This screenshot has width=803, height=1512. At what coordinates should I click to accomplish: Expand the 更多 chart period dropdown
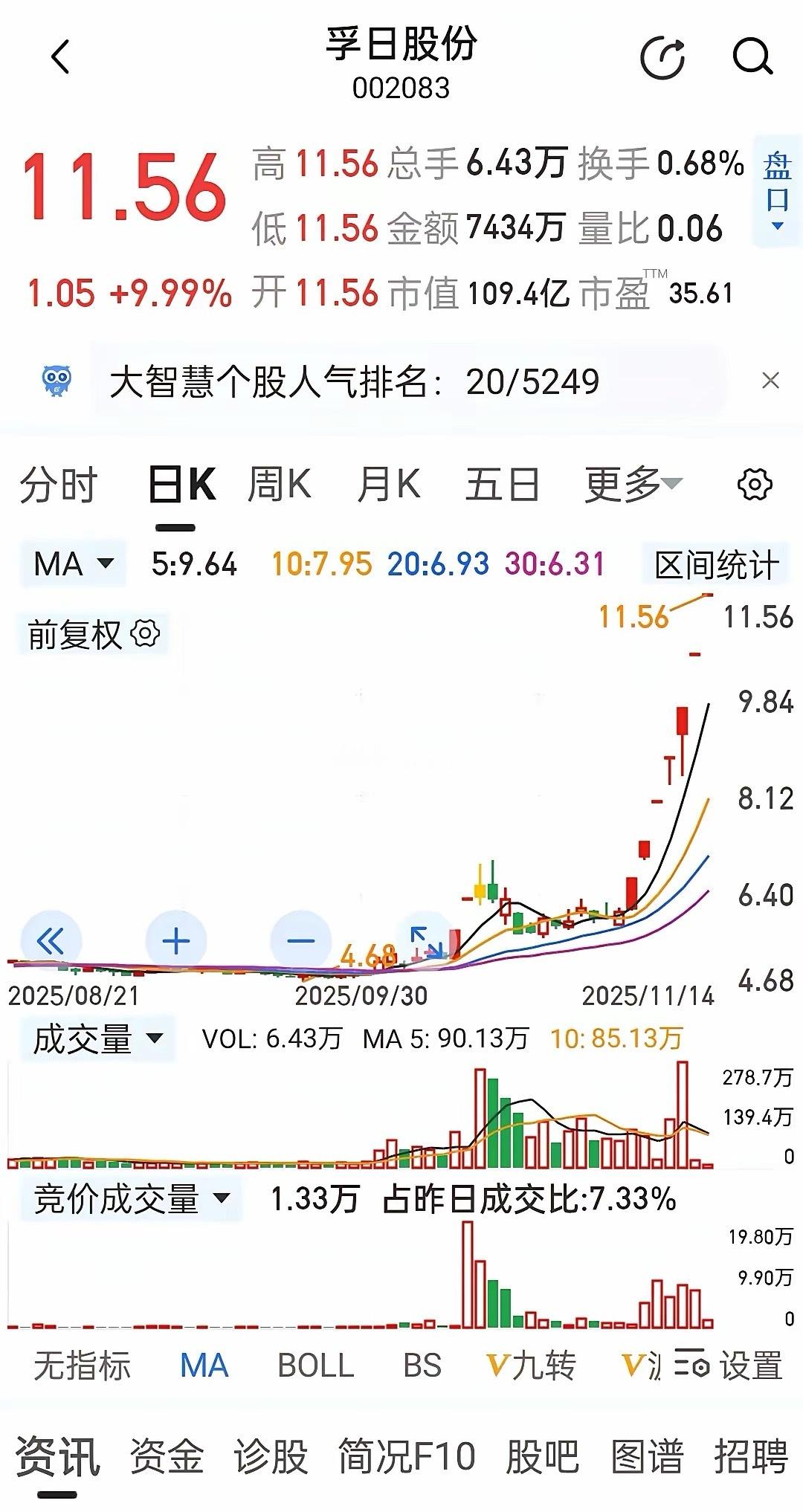tap(632, 485)
